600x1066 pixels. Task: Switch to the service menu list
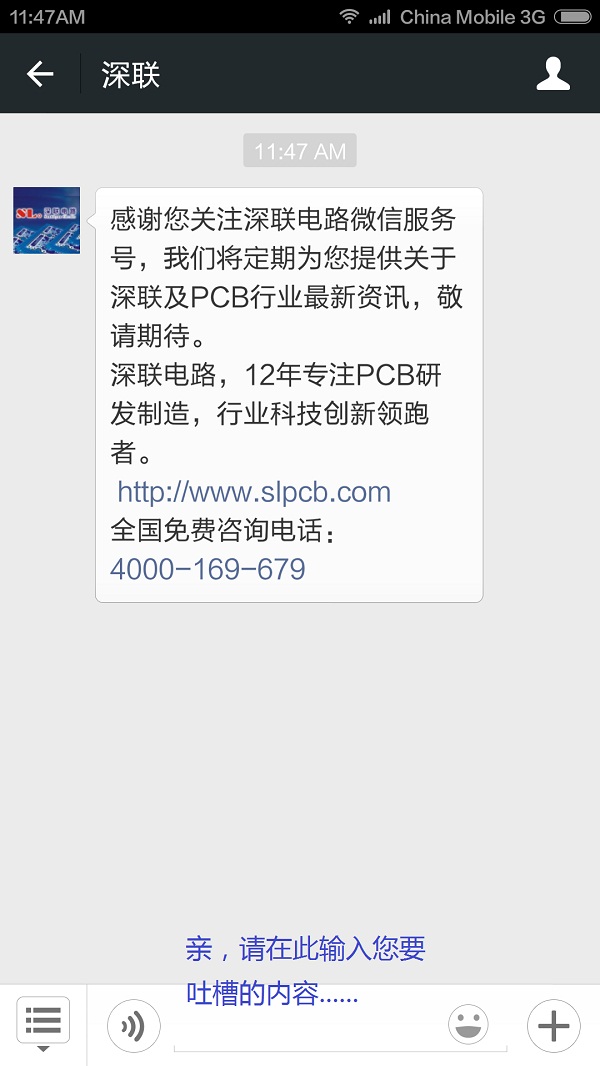43,1022
